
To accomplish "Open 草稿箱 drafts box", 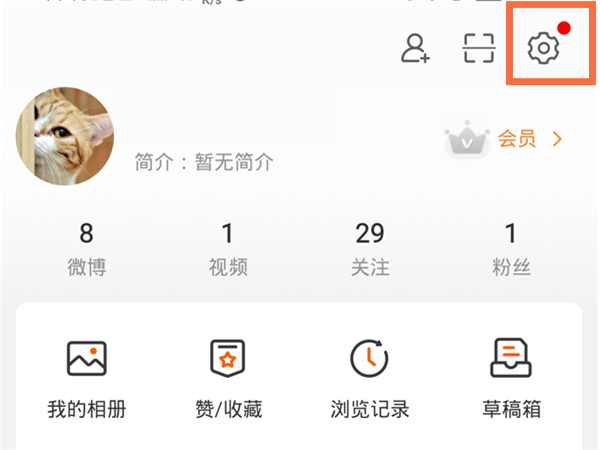I will [x=511, y=379].
